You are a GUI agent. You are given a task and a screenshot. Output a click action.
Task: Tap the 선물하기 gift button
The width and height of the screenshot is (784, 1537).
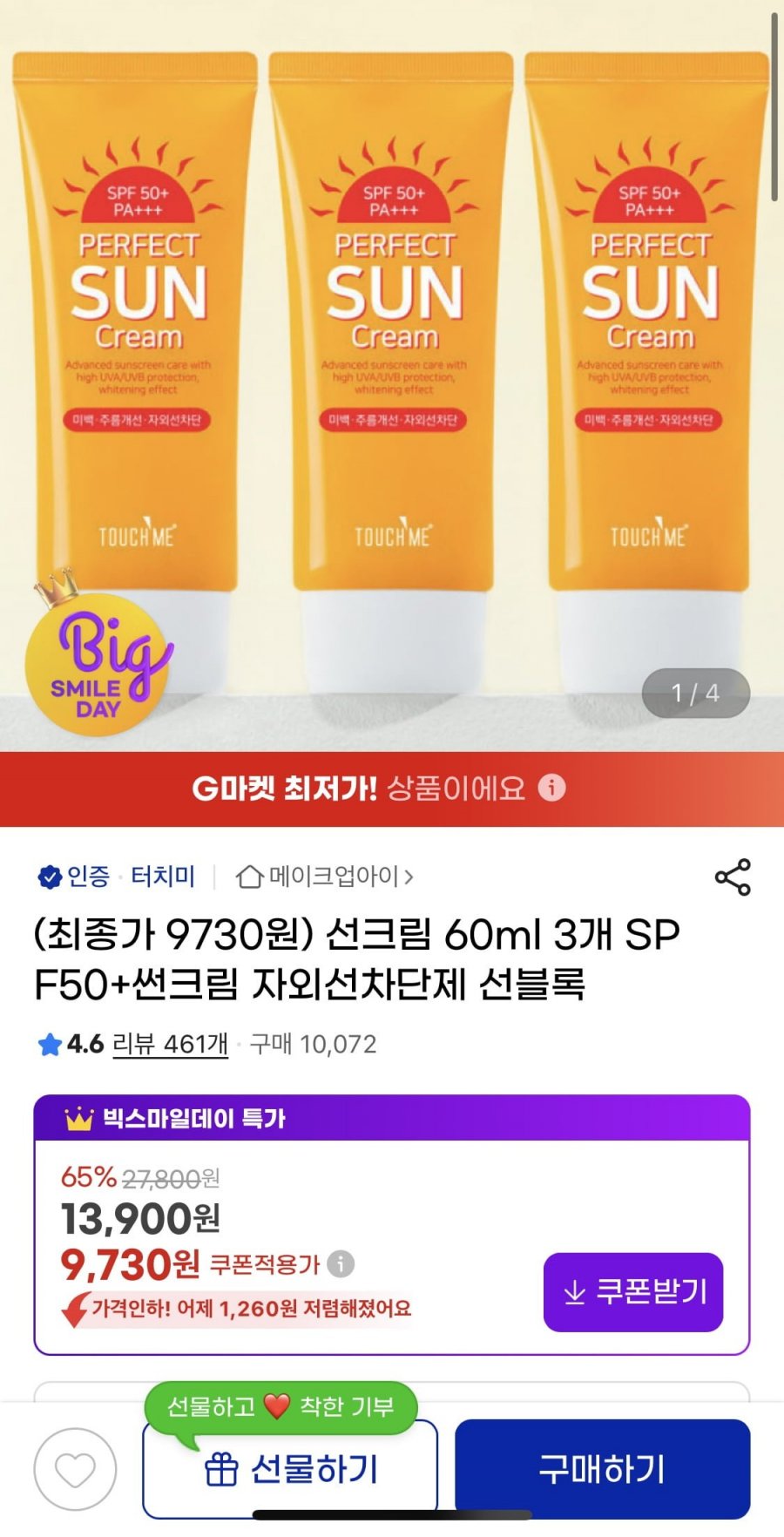tap(291, 1470)
